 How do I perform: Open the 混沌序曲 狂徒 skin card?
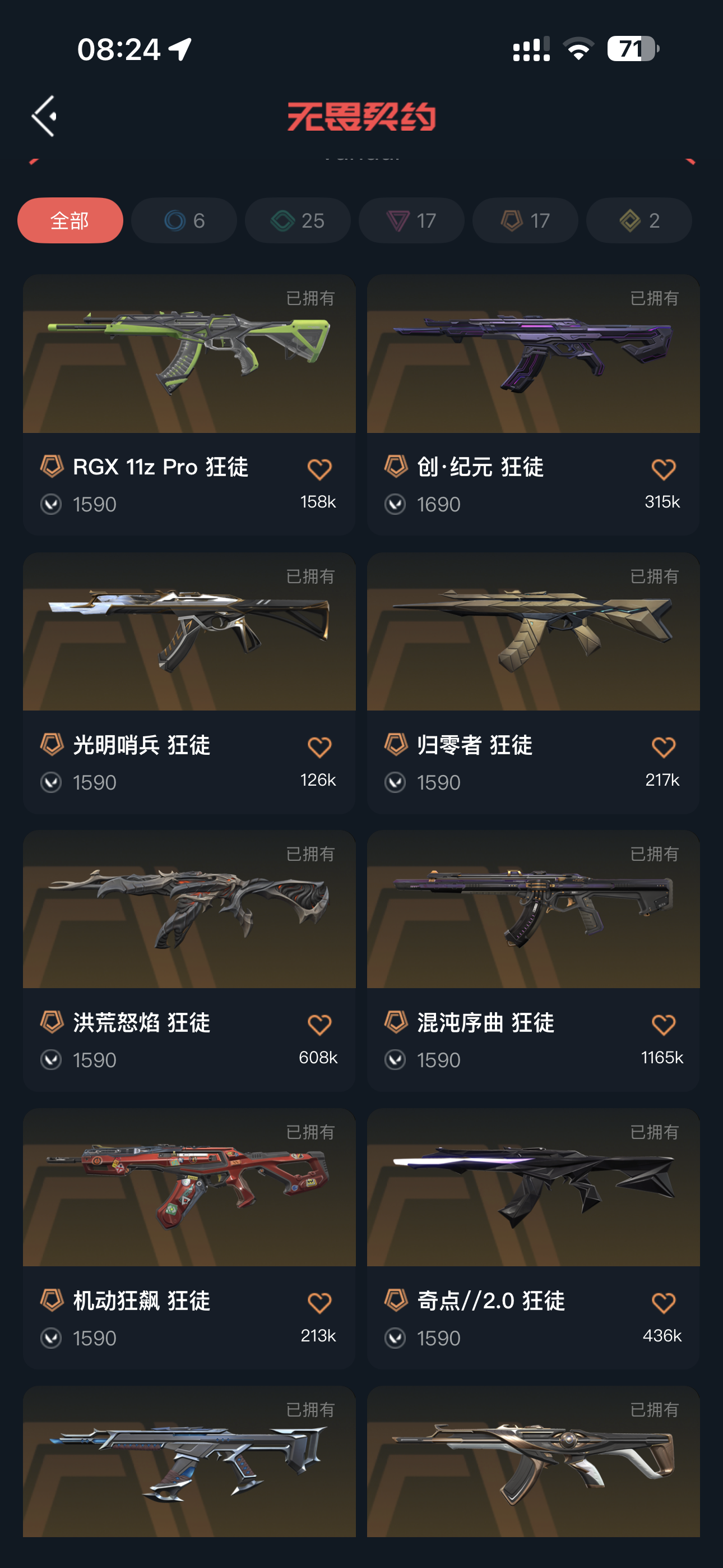533,961
